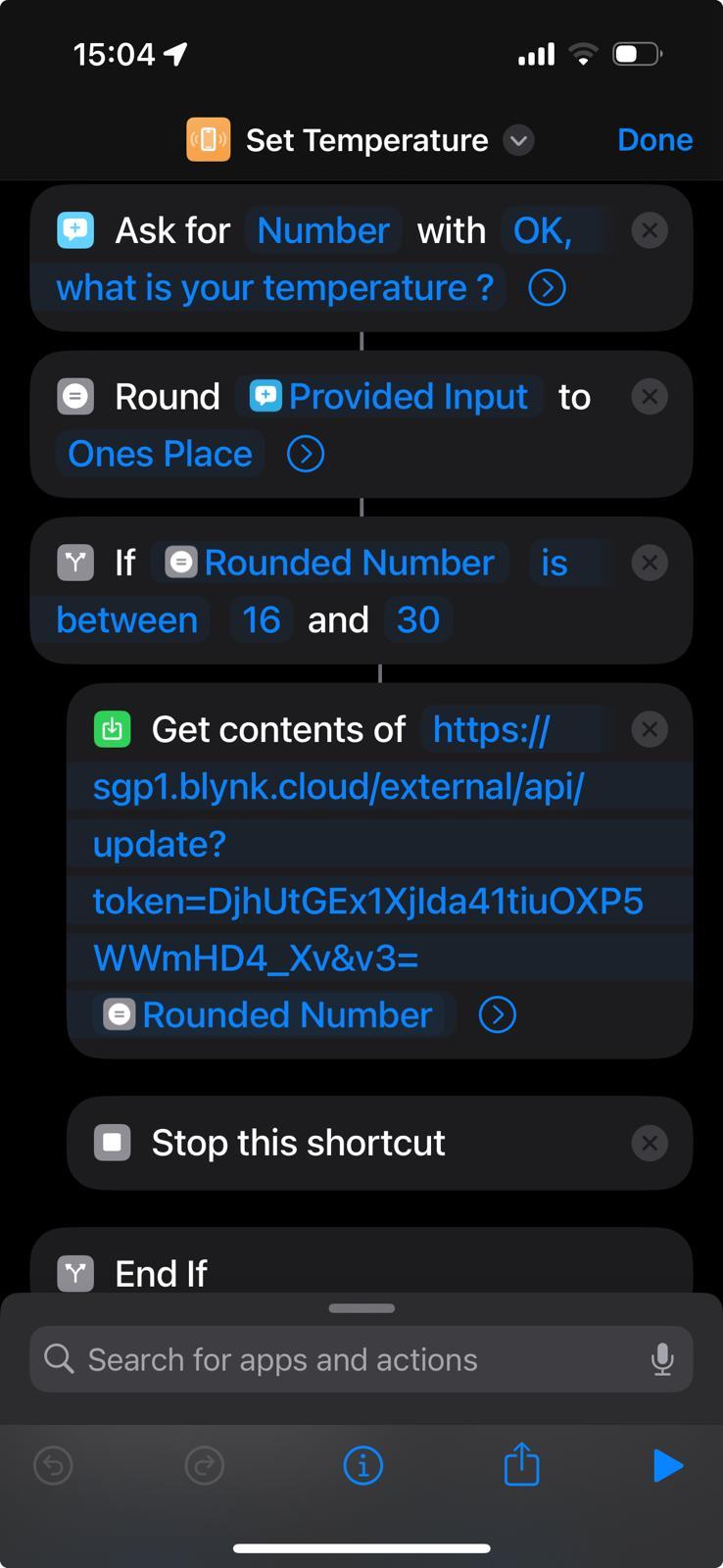Click the Stop this shortcut square icon
The width and height of the screenshot is (723, 1568).
[113, 1142]
